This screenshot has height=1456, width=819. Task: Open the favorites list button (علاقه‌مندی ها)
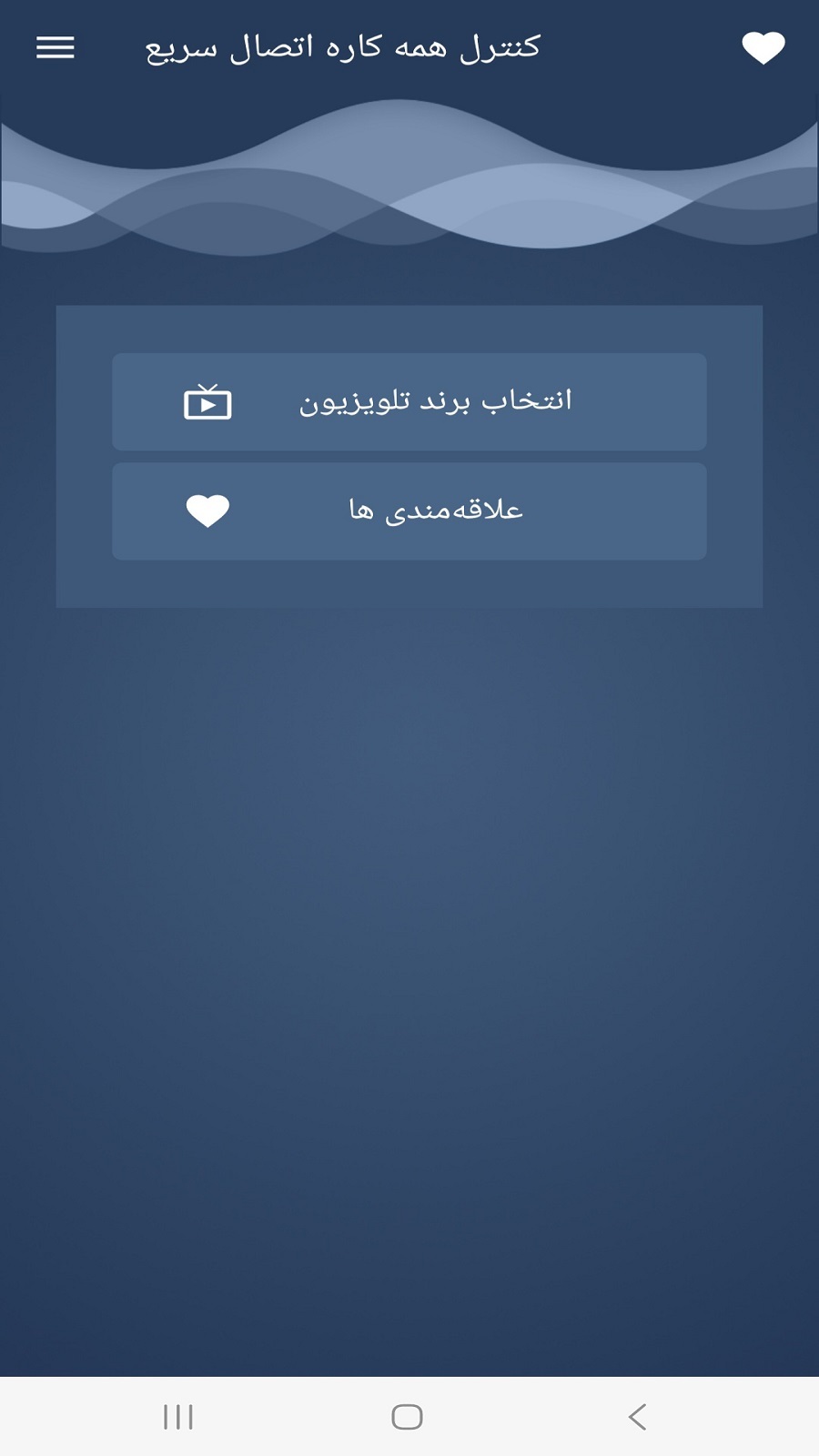pos(409,511)
